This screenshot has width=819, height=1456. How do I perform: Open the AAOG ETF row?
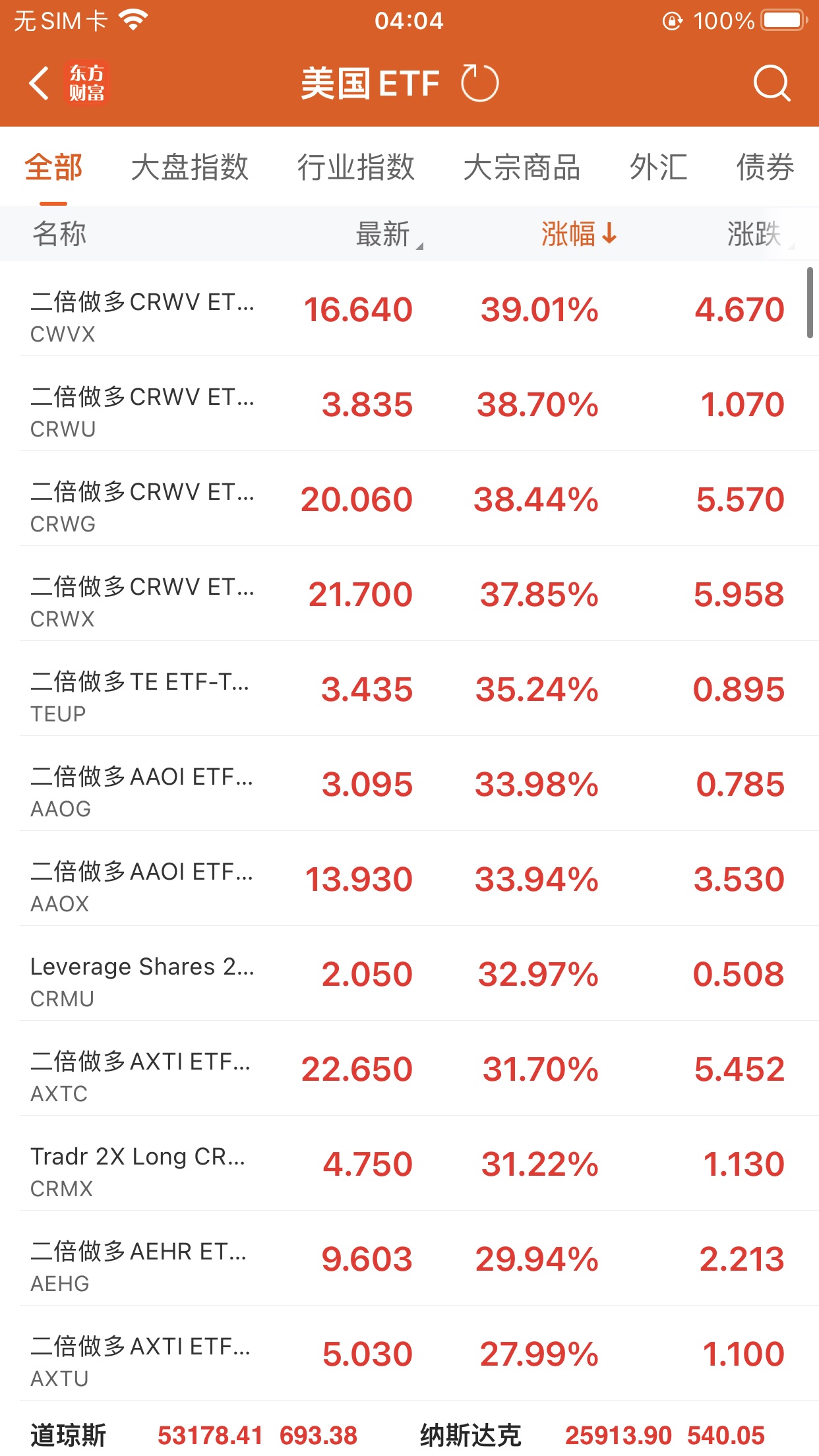409,784
